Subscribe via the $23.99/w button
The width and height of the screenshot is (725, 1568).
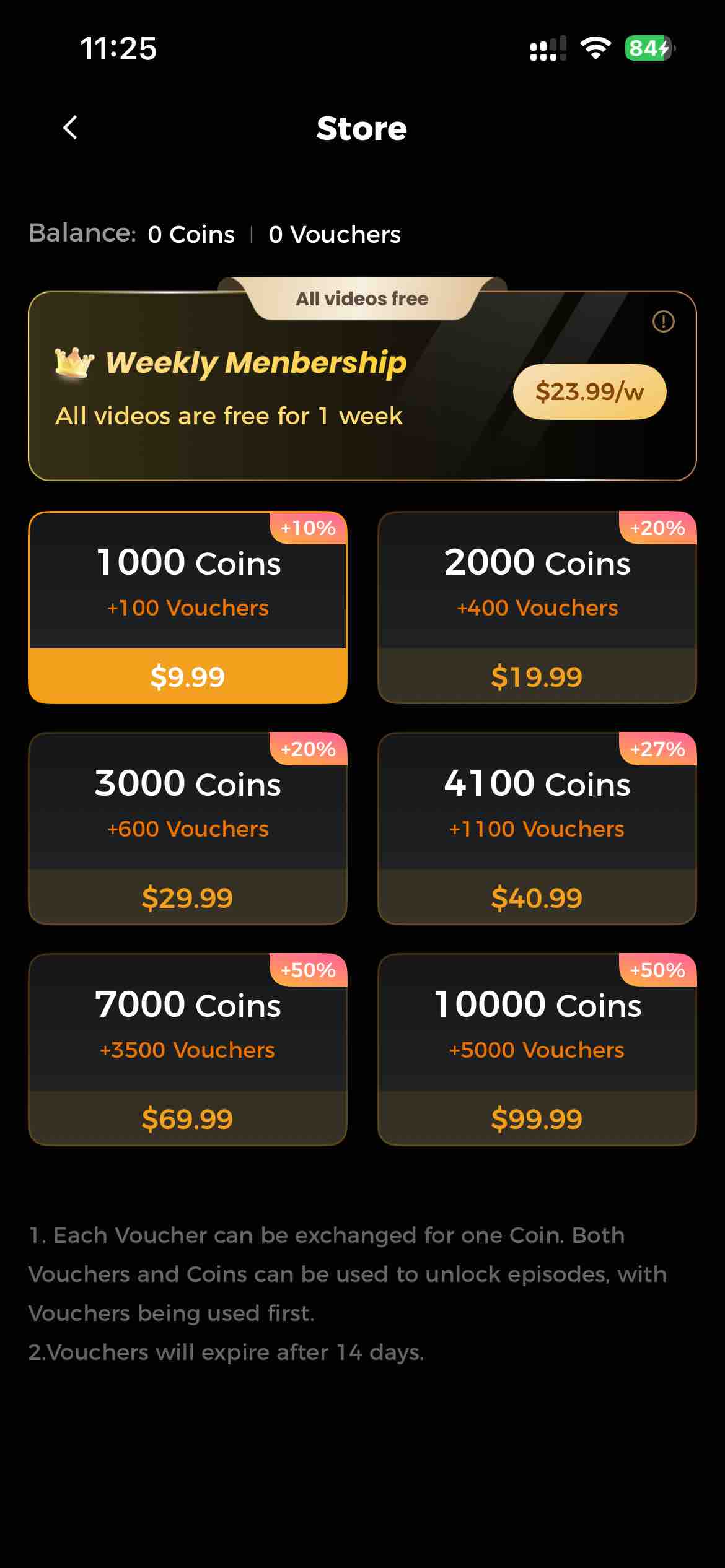pyautogui.click(x=589, y=391)
